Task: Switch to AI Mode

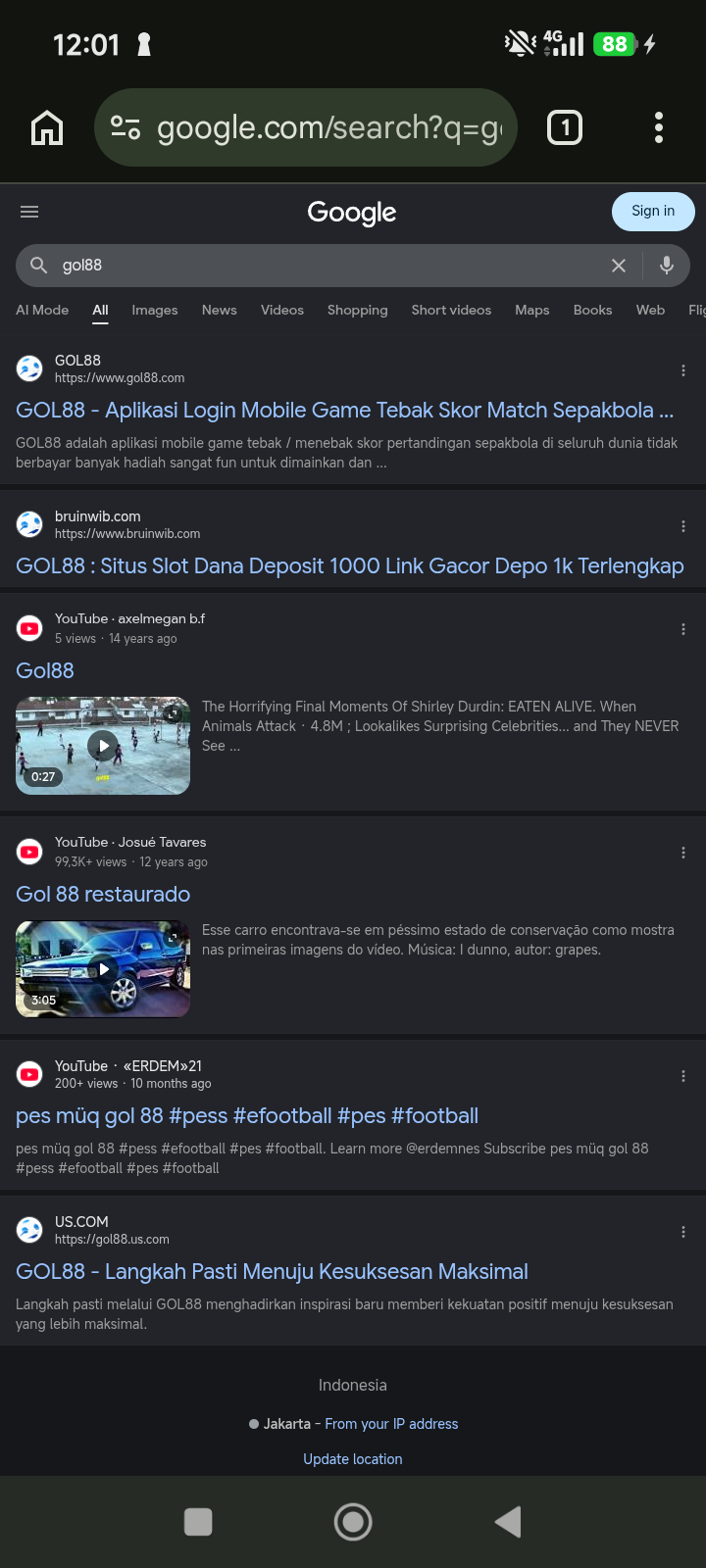Action: (42, 310)
